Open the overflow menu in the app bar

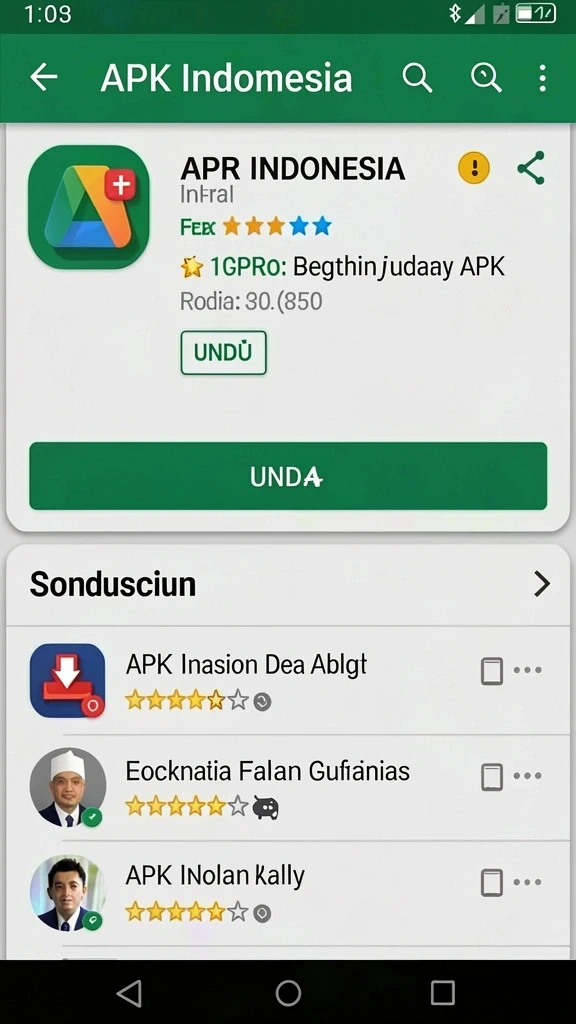click(542, 78)
